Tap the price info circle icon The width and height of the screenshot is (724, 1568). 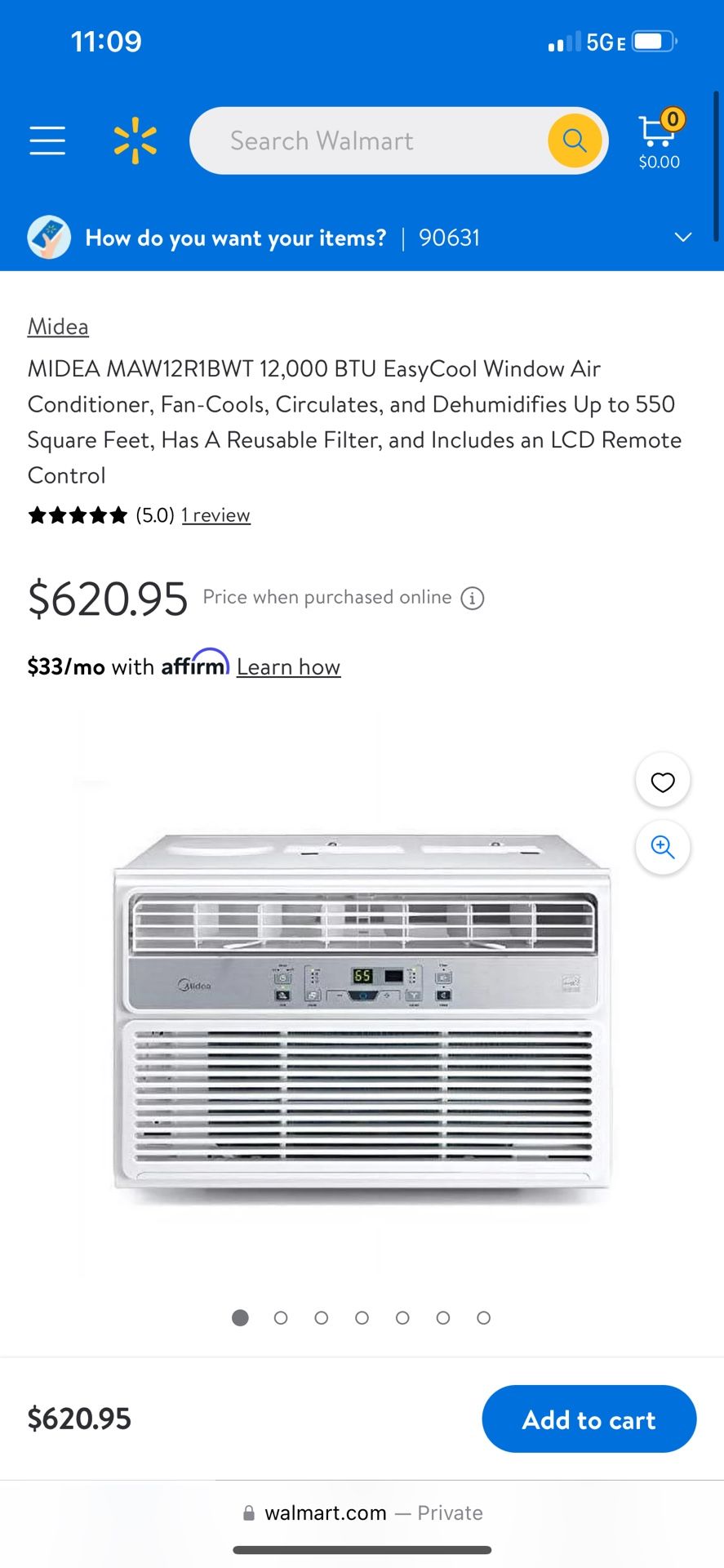472,598
